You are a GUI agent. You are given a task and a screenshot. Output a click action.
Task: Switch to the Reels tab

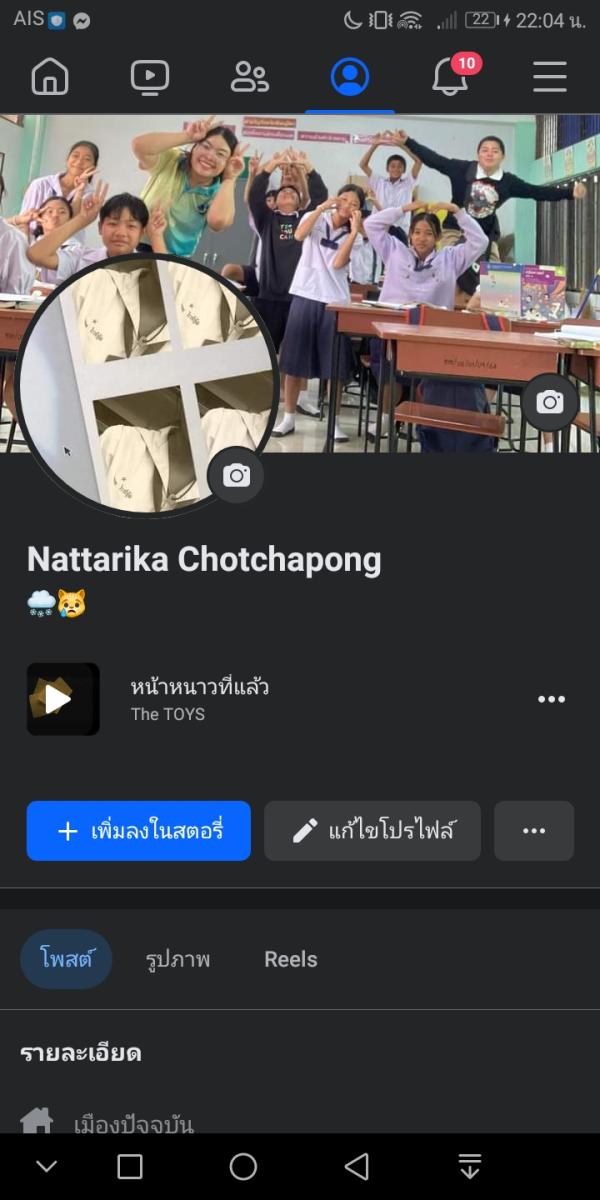pos(290,959)
